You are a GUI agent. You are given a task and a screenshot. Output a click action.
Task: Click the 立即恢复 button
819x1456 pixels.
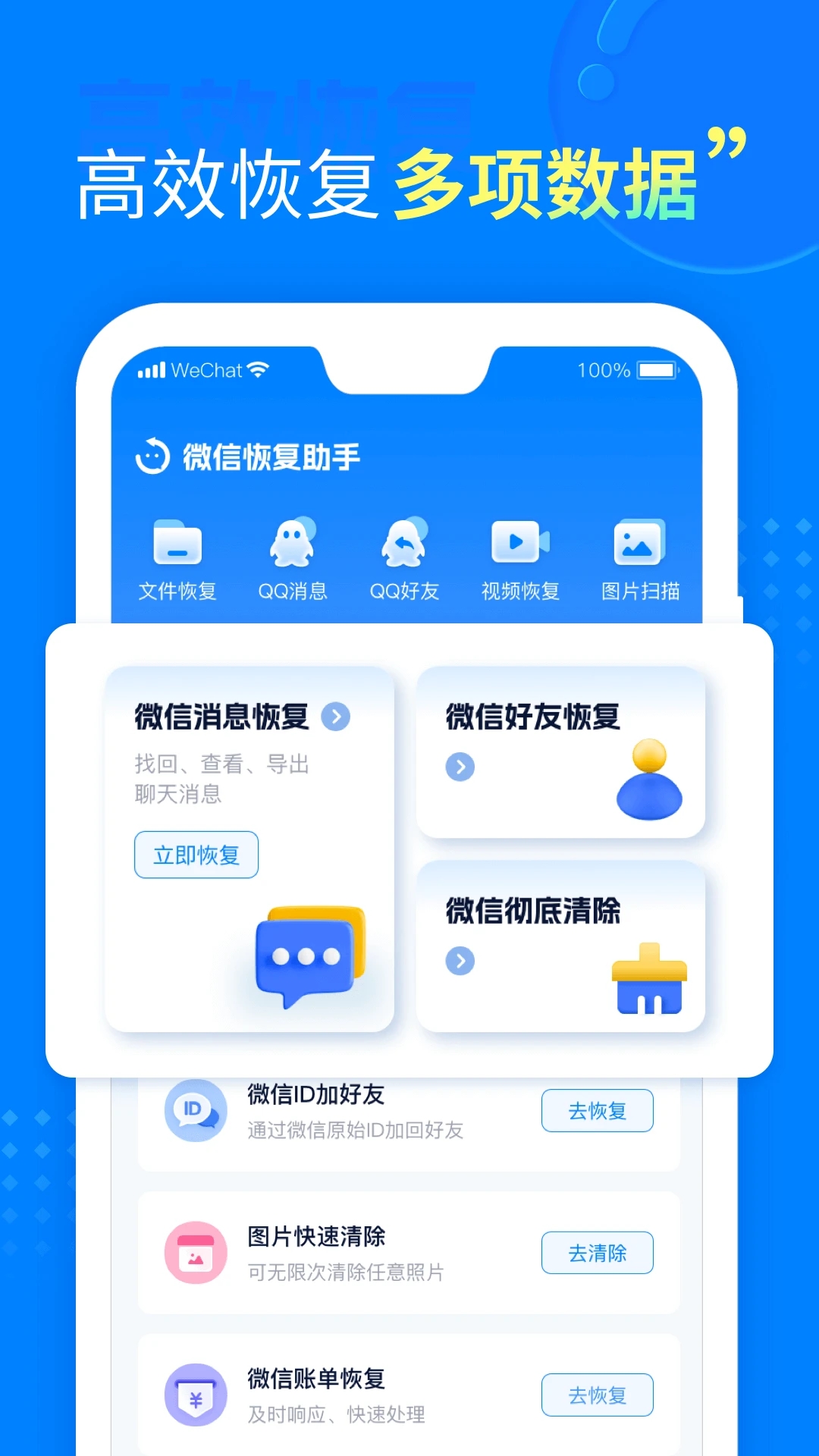tap(196, 855)
